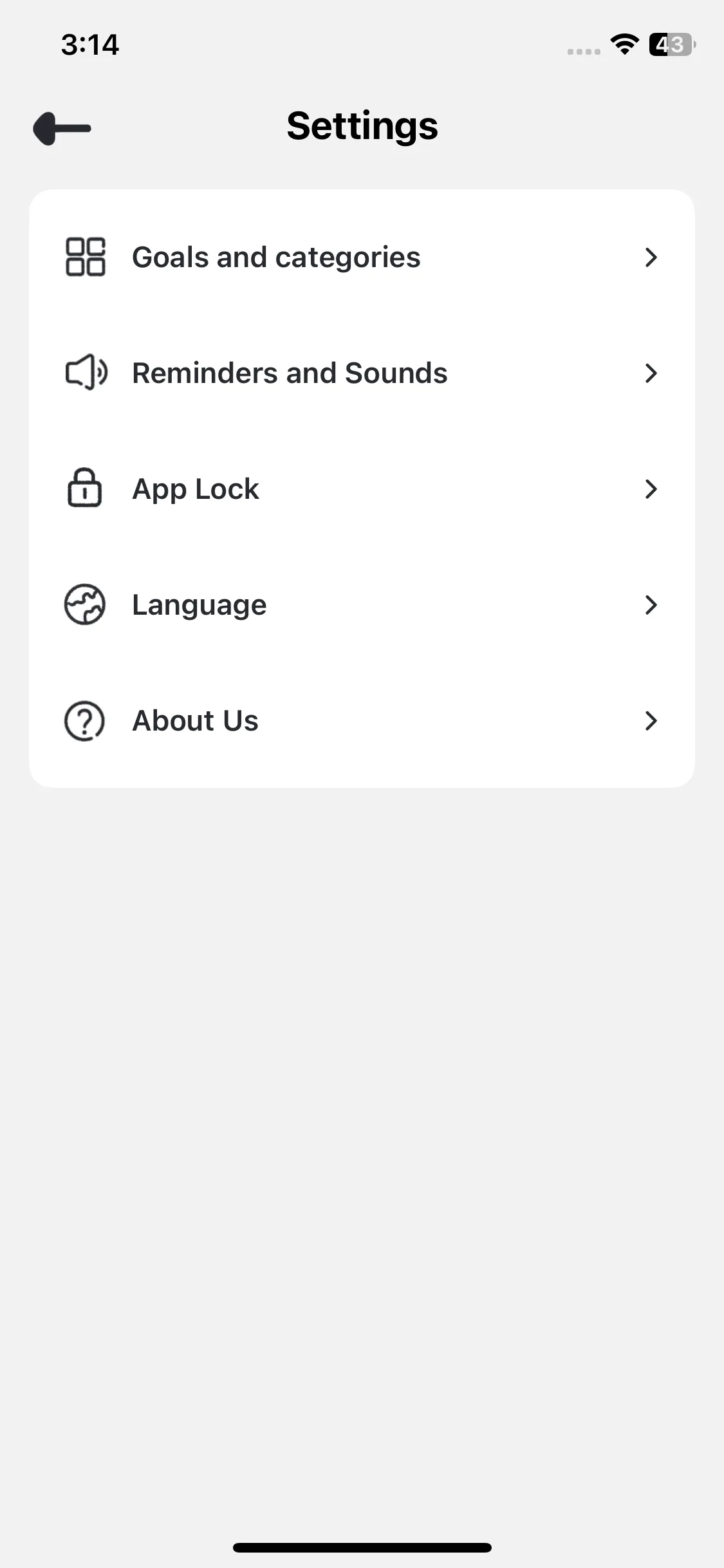Open Reminders and Sounds settings
The height and width of the screenshot is (1568, 724).
pyautogui.click(x=361, y=373)
